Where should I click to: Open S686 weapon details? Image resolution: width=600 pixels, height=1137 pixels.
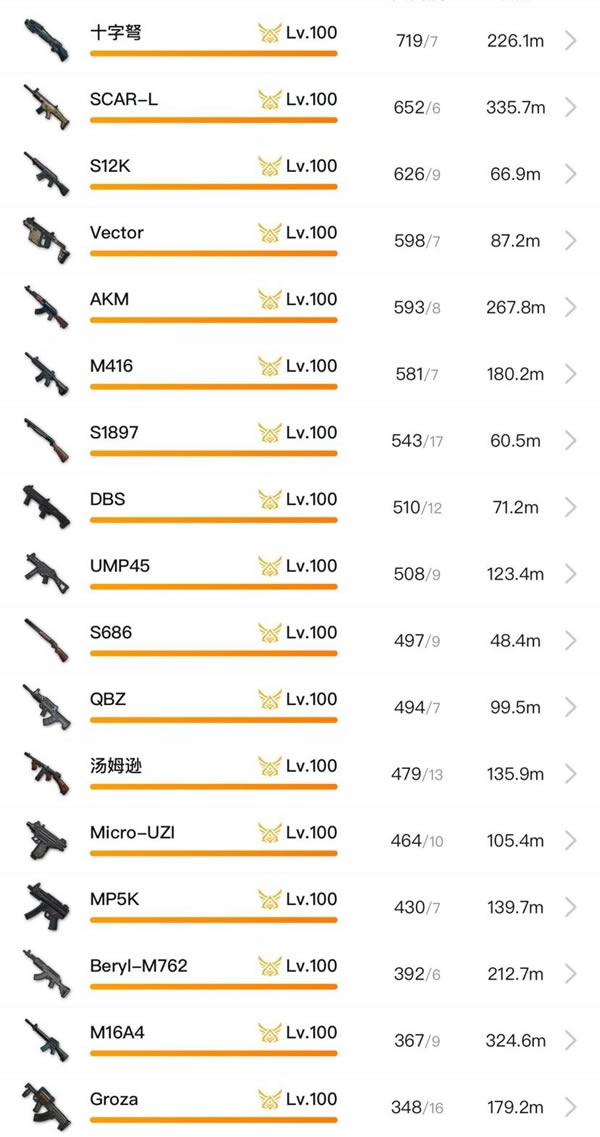pyautogui.click(x=300, y=641)
